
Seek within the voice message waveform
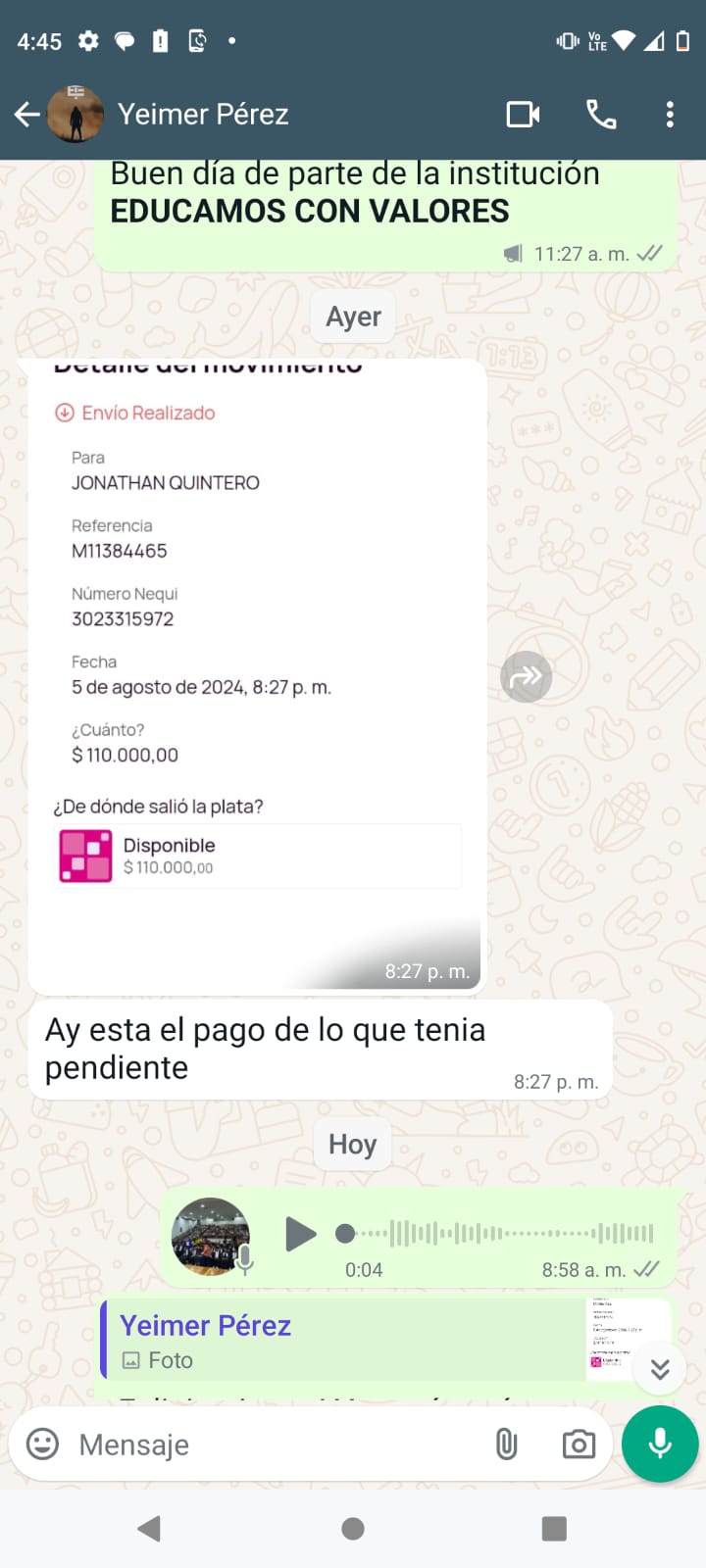pyautogui.click(x=500, y=1234)
